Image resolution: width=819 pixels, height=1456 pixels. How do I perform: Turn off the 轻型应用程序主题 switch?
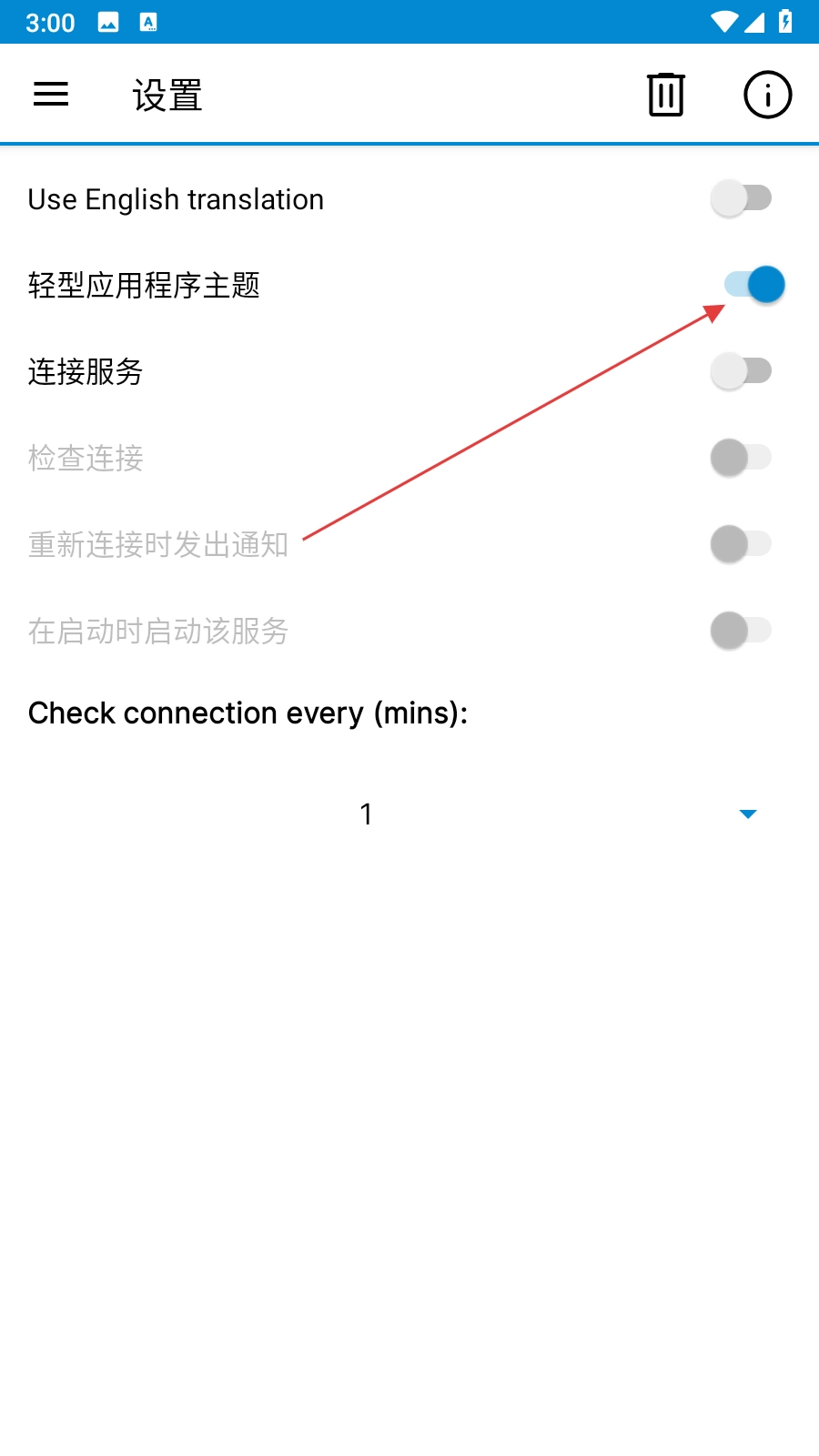click(x=753, y=285)
